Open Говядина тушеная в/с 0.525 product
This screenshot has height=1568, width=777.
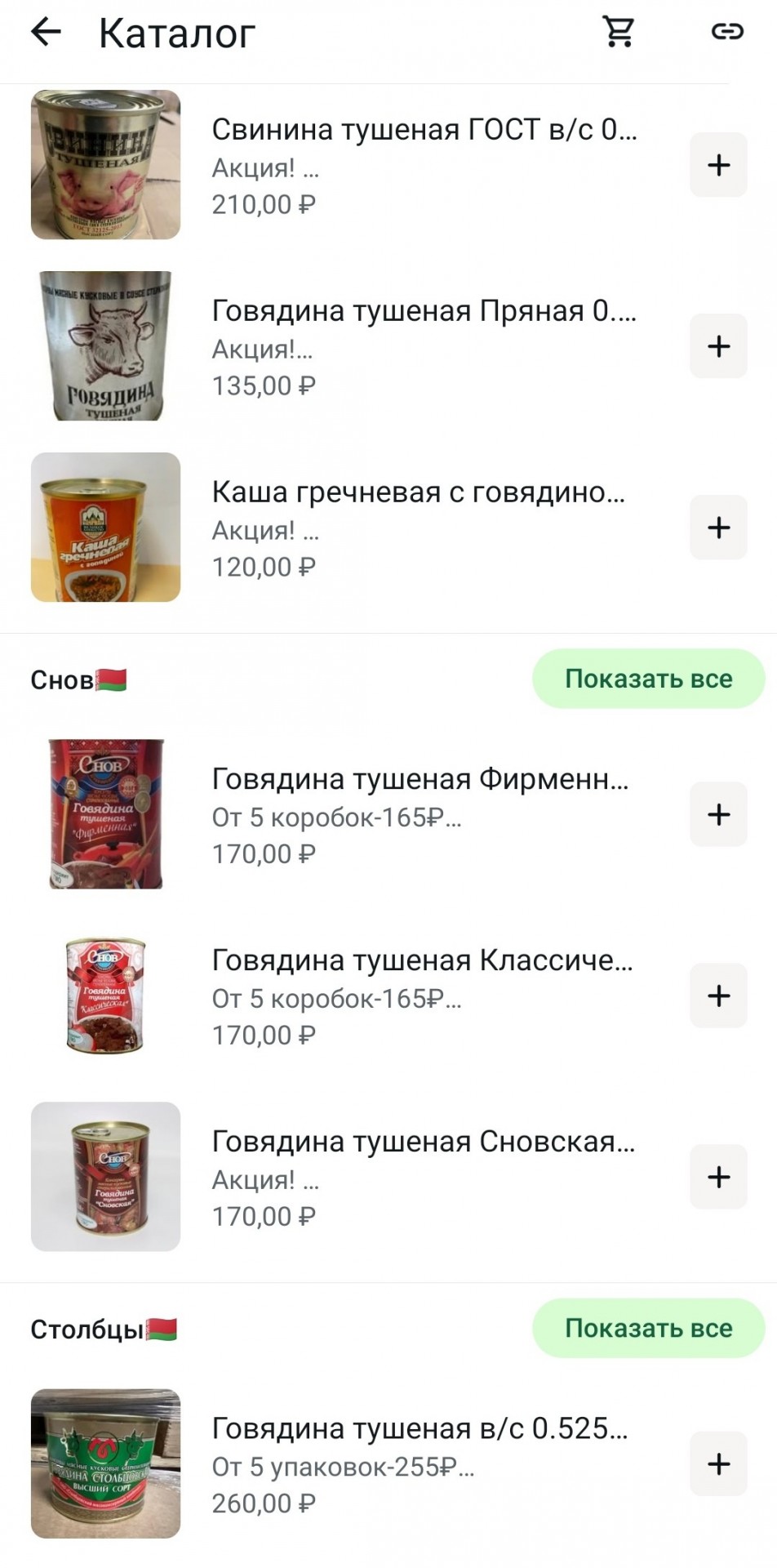point(420,1429)
